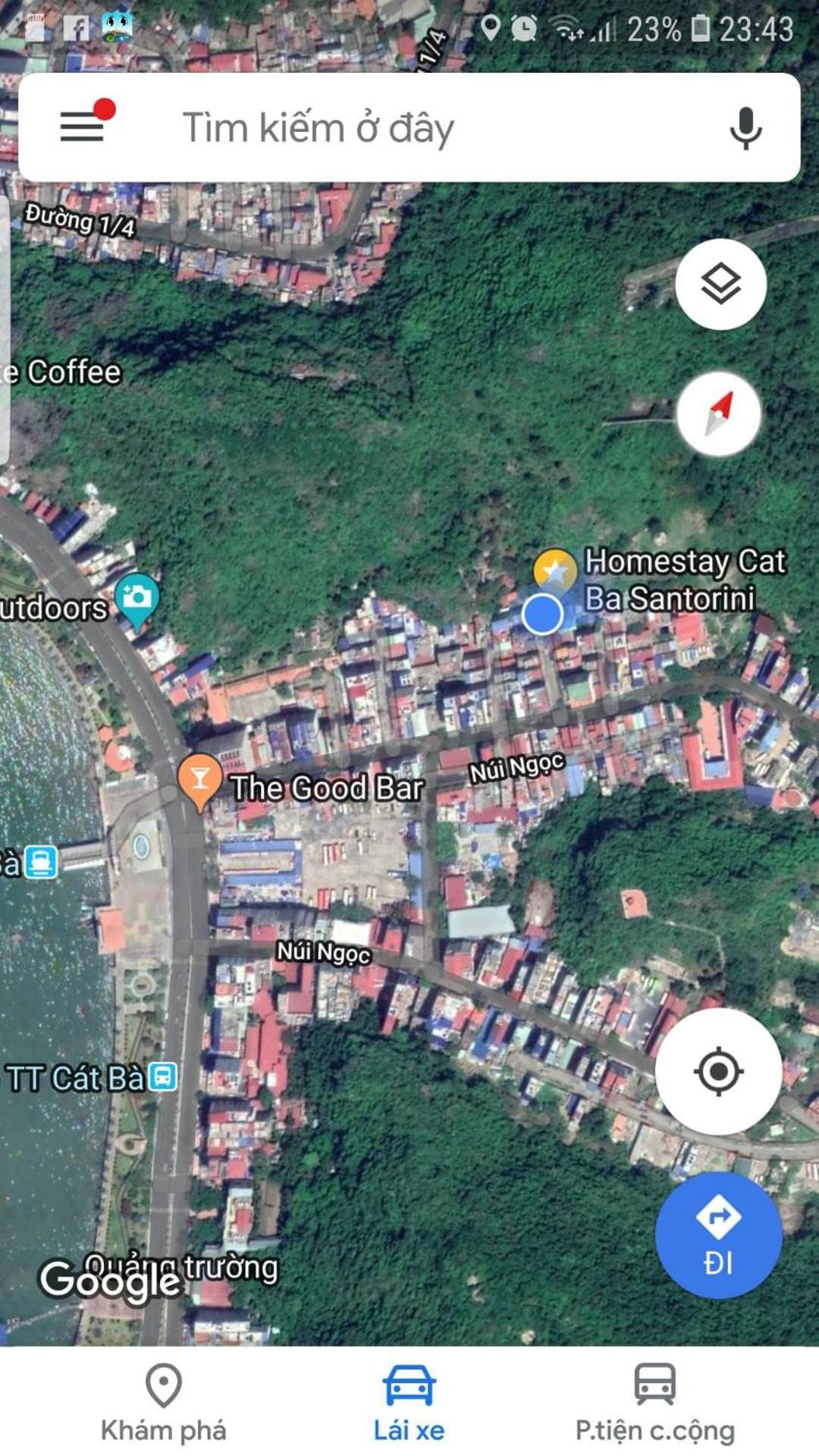819x1456 pixels.
Task: Switch to the Khám phá tab
Action: tap(164, 1403)
